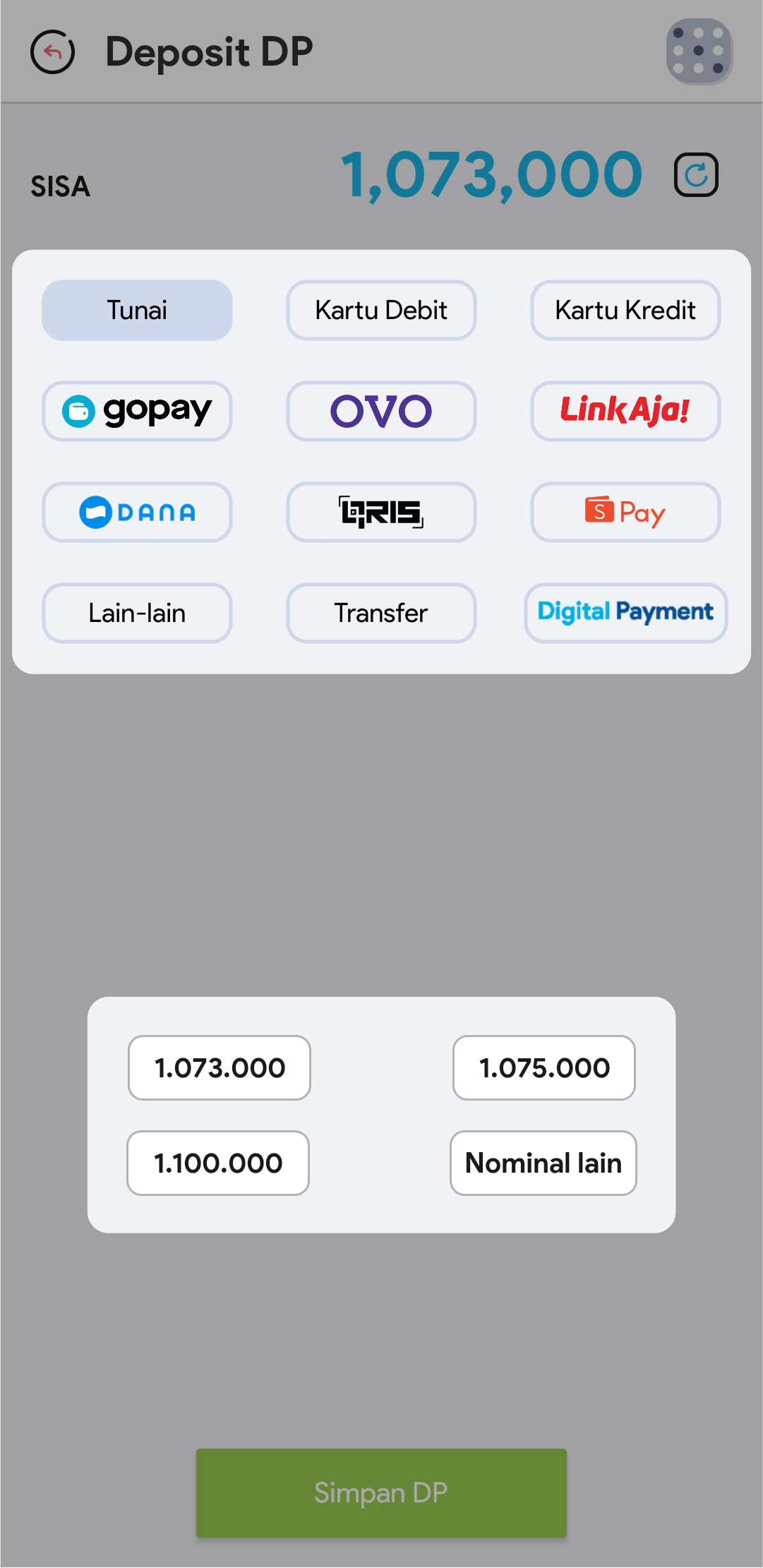Choose Kartu Debit as payment

tap(381, 310)
